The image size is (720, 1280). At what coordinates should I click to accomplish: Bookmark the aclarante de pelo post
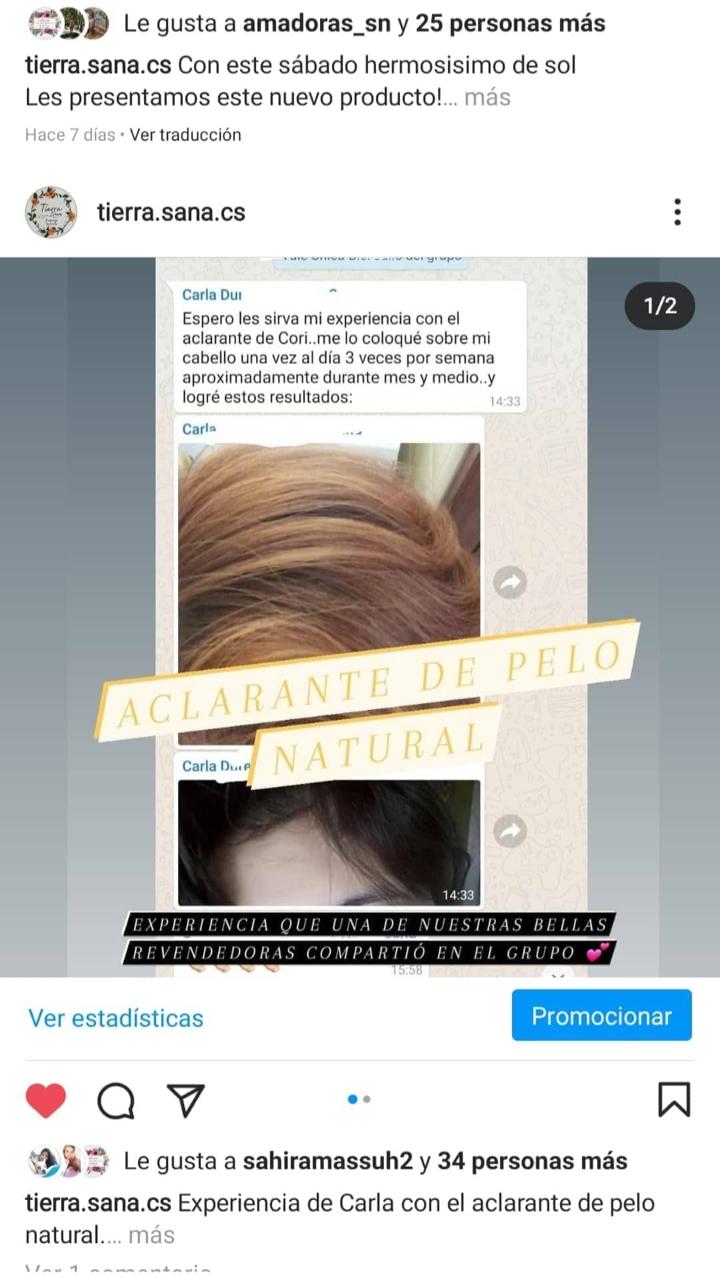click(674, 1100)
